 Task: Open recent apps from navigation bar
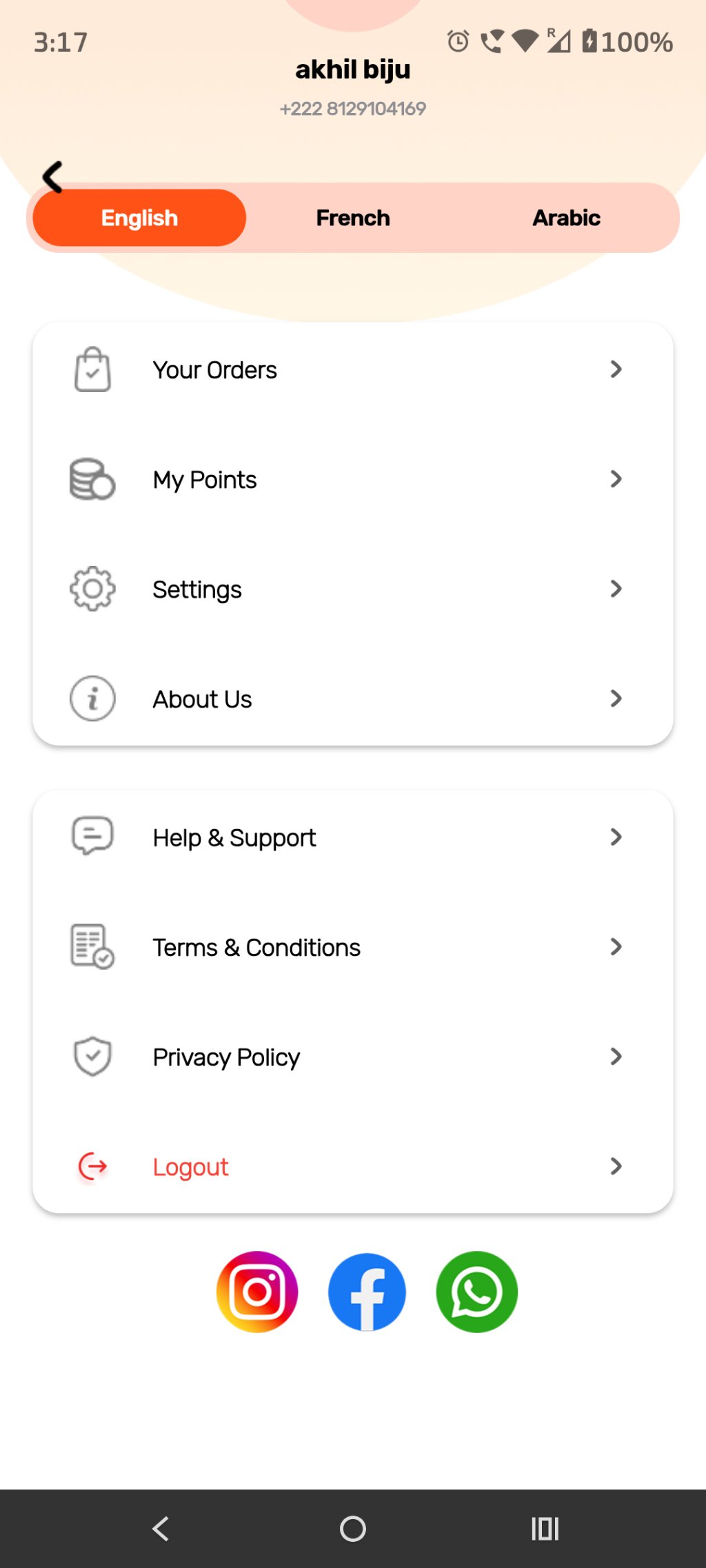pyautogui.click(x=545, y=1529)
